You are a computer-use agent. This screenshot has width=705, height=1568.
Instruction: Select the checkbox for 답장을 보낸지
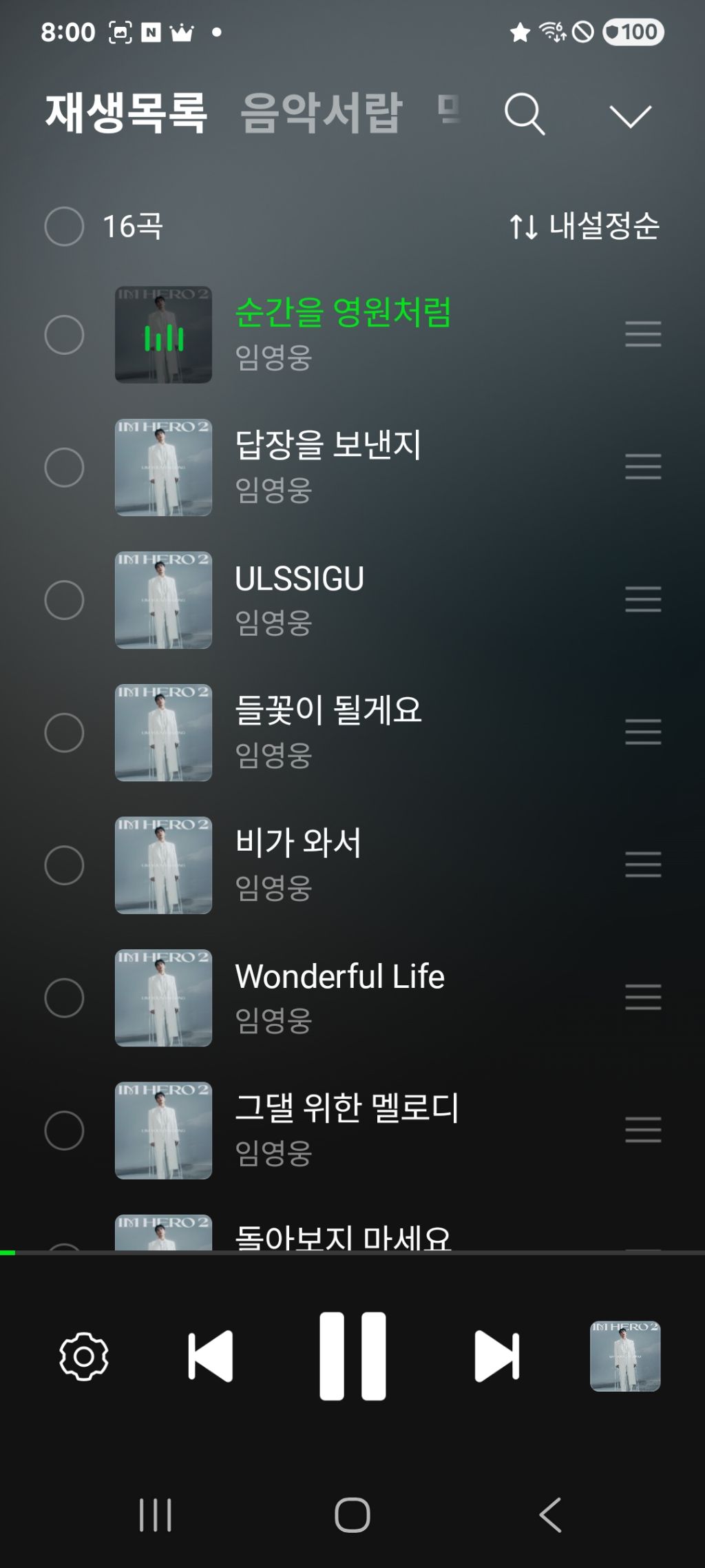click(x=64, y=468)
